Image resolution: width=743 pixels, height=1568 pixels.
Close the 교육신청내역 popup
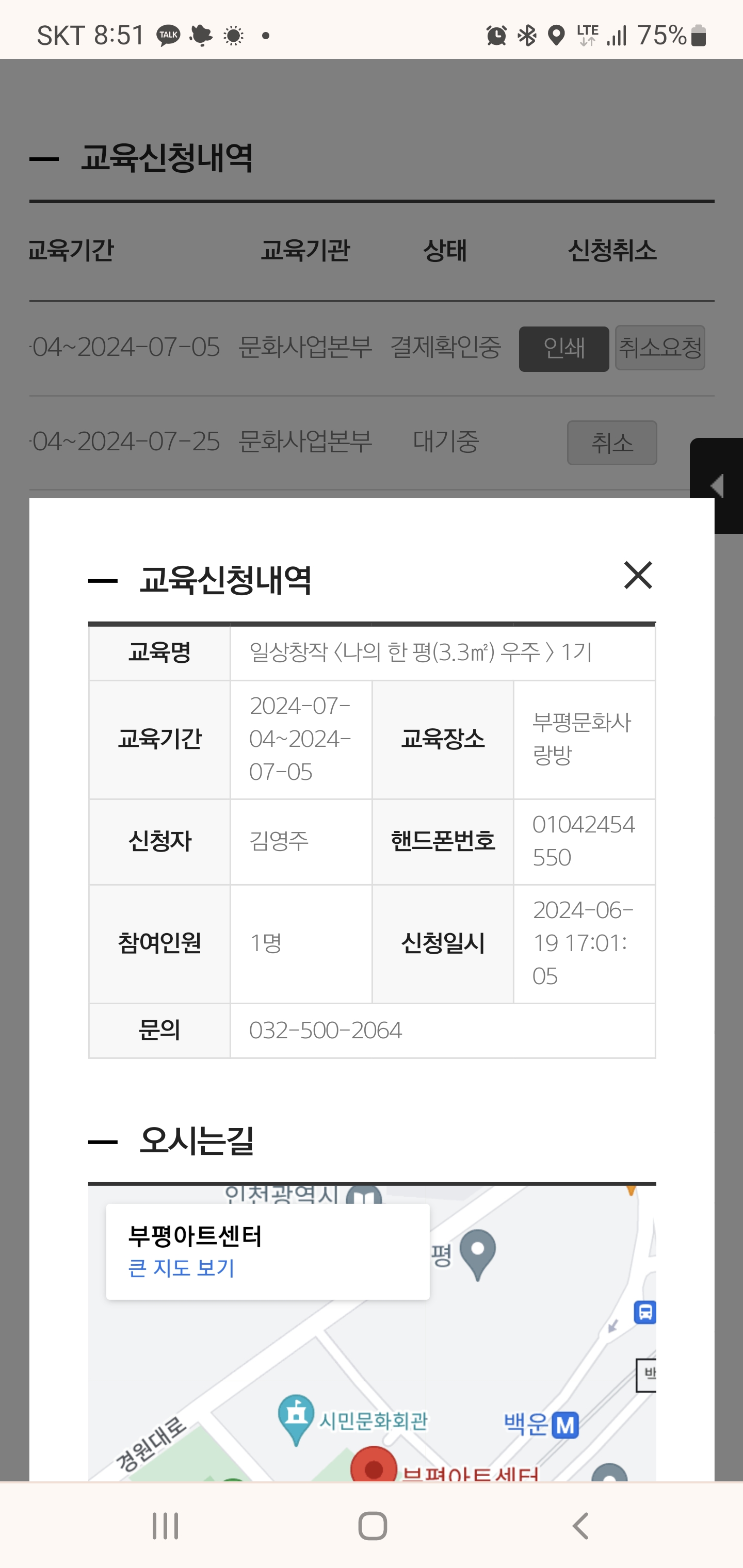638,575
